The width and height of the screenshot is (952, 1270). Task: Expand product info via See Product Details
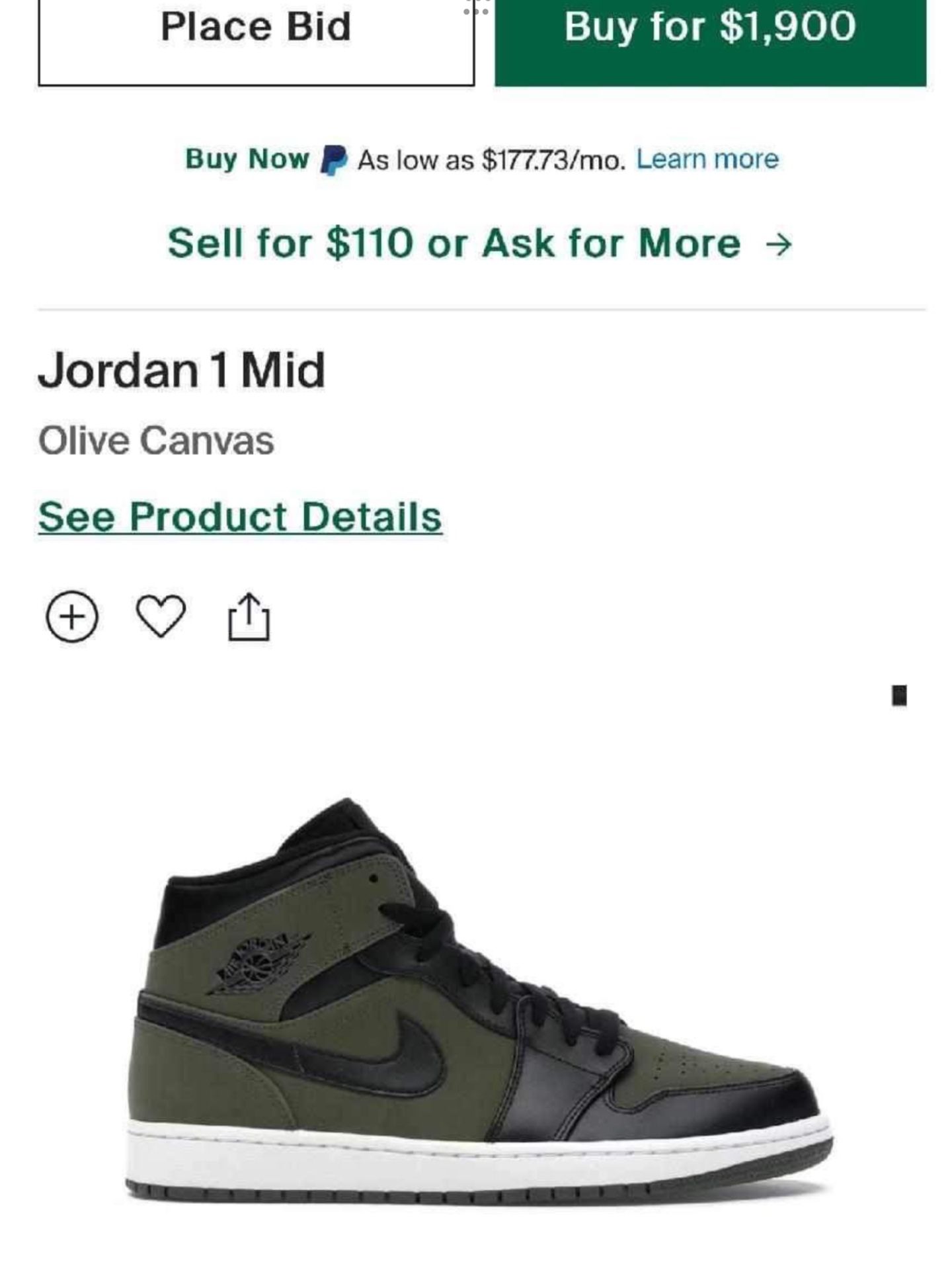tap(241, 519)
